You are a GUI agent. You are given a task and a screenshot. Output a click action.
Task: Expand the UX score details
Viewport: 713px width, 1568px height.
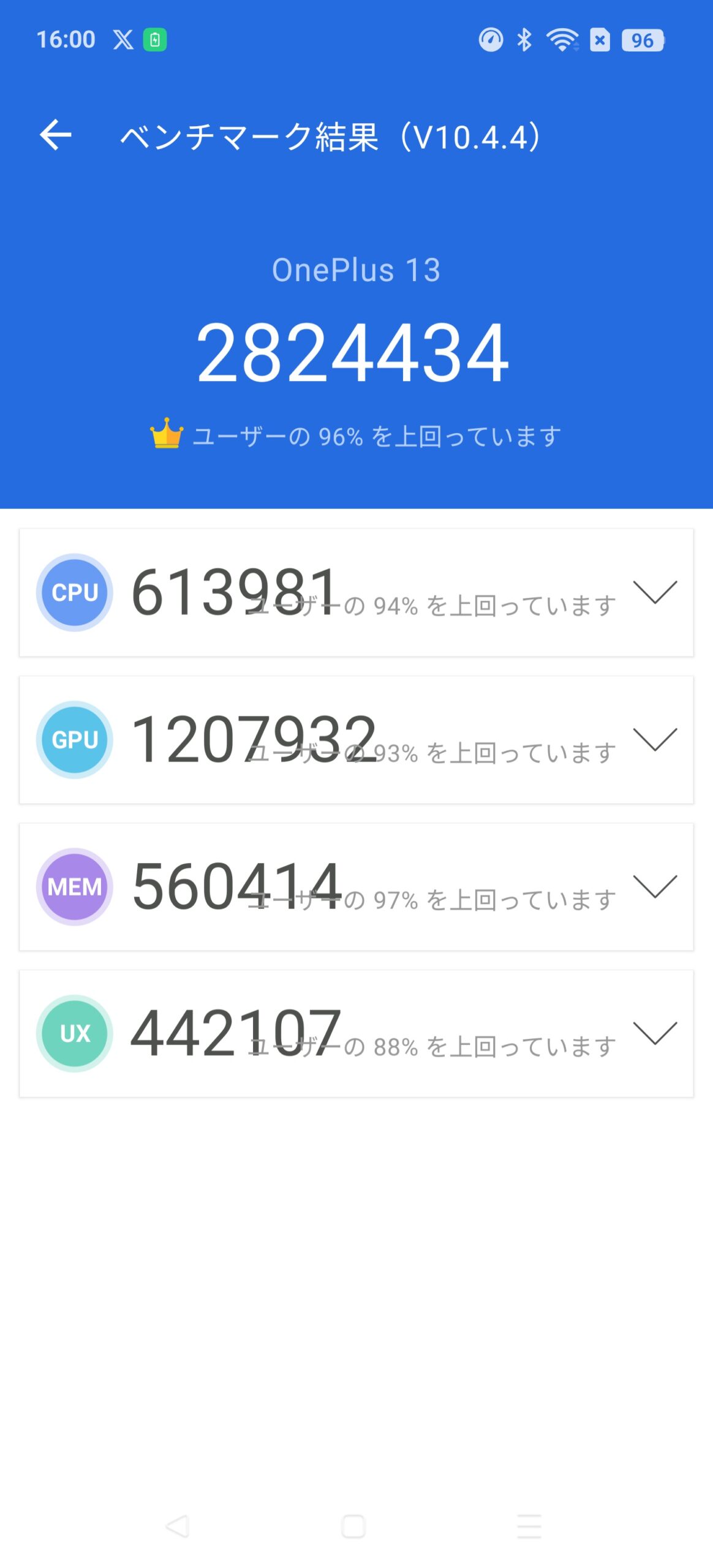(655, 1033)
